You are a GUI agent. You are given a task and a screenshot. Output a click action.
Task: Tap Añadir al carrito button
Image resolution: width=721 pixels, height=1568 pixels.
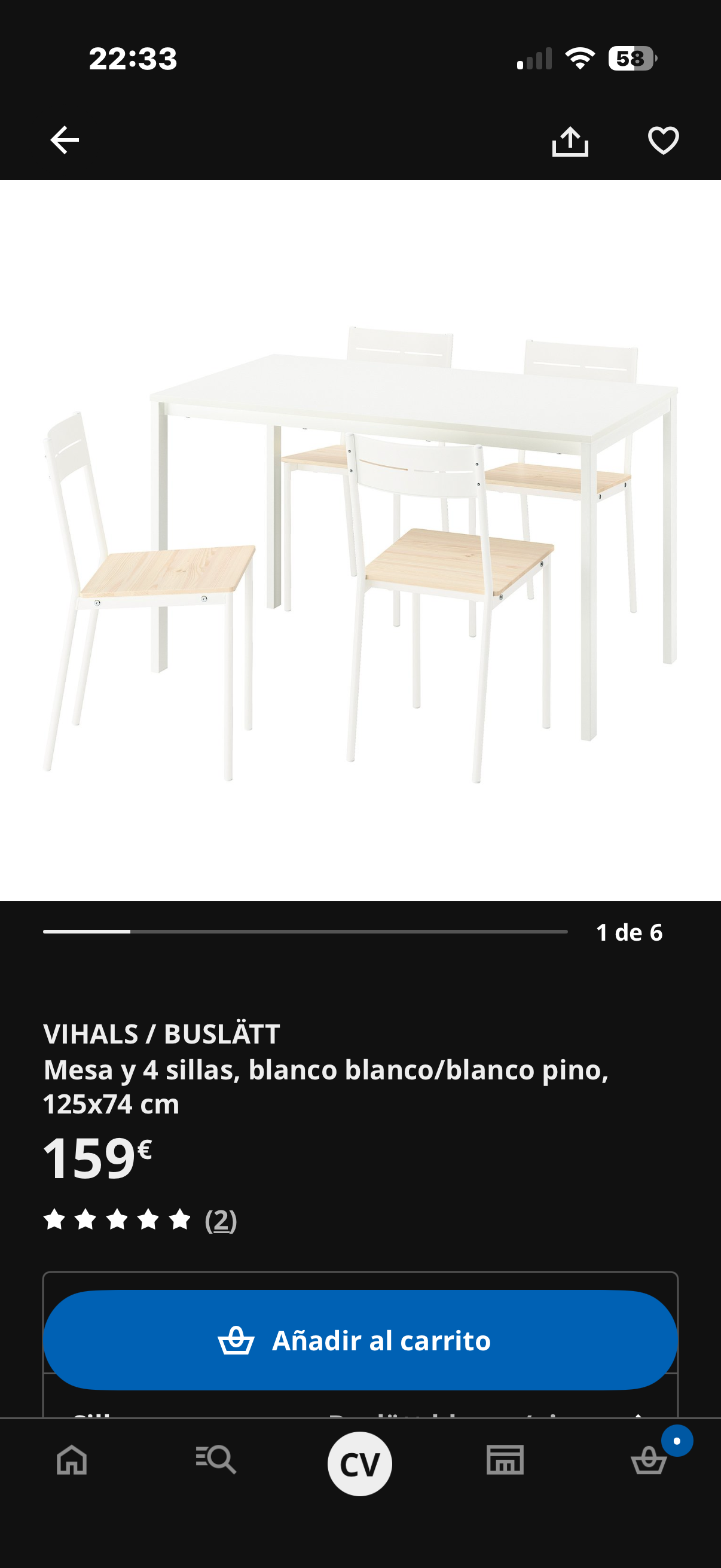[x=360, y=1340]
